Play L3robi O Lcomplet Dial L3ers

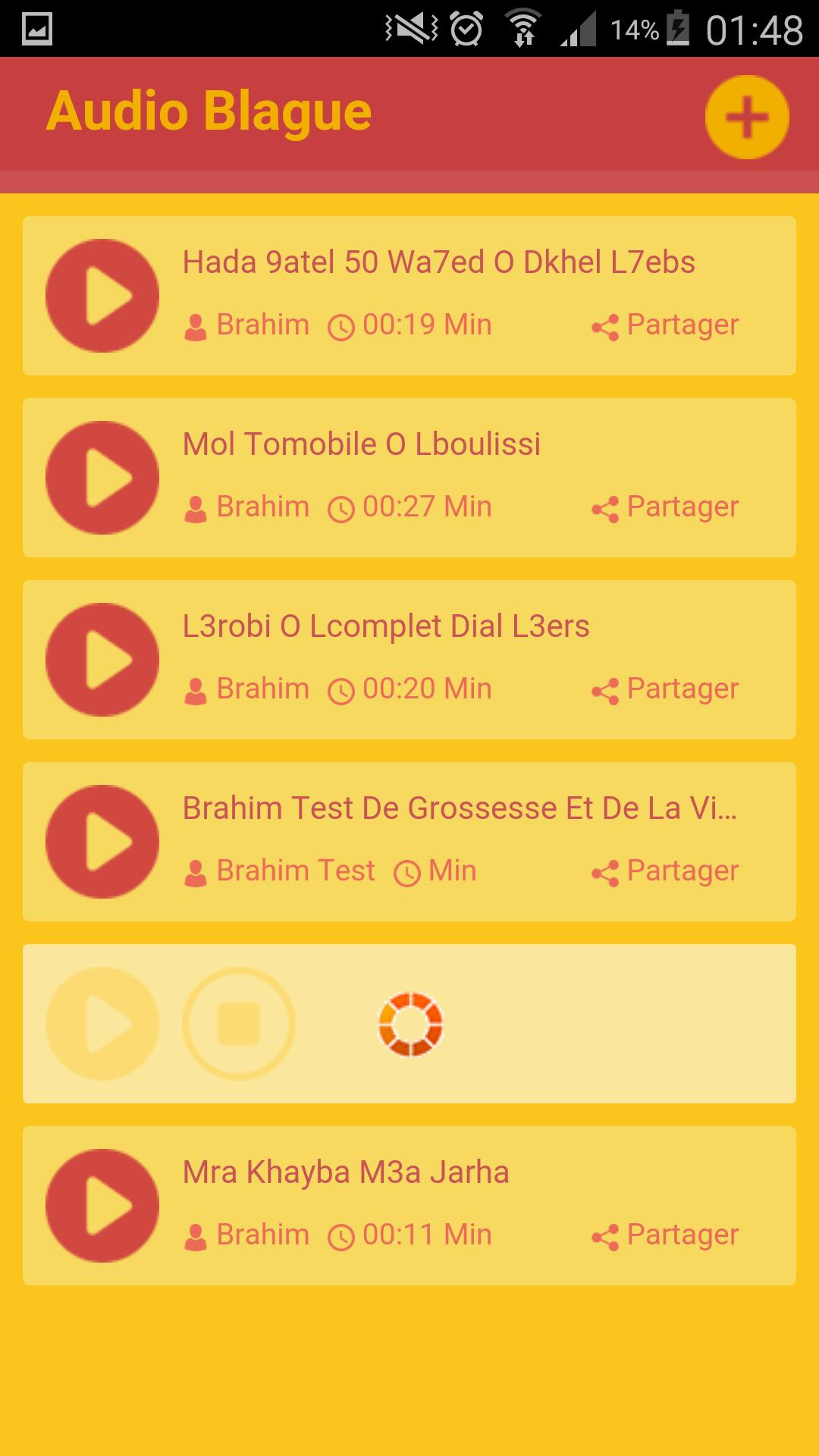[x=102, y=660]
